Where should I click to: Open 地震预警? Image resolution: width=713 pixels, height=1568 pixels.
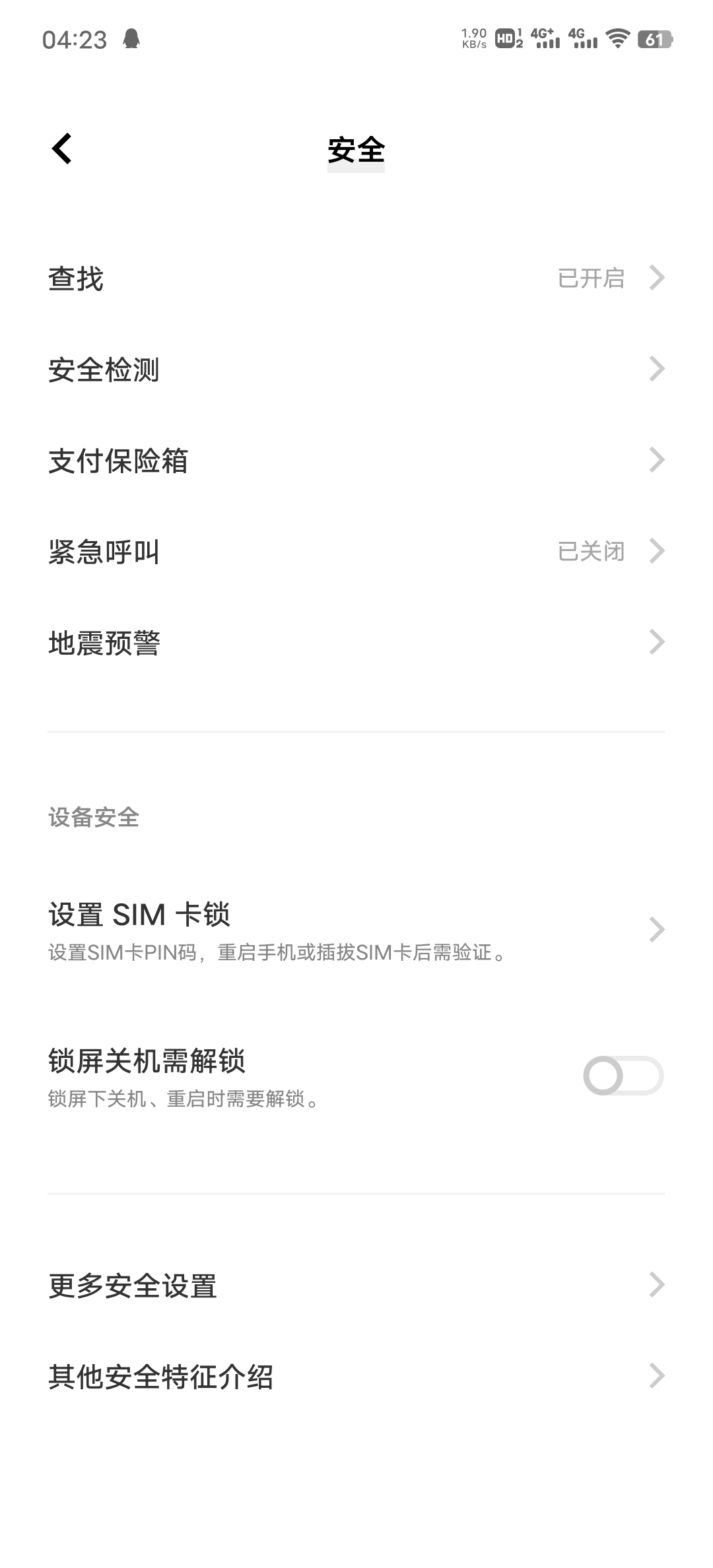[356, 642]
